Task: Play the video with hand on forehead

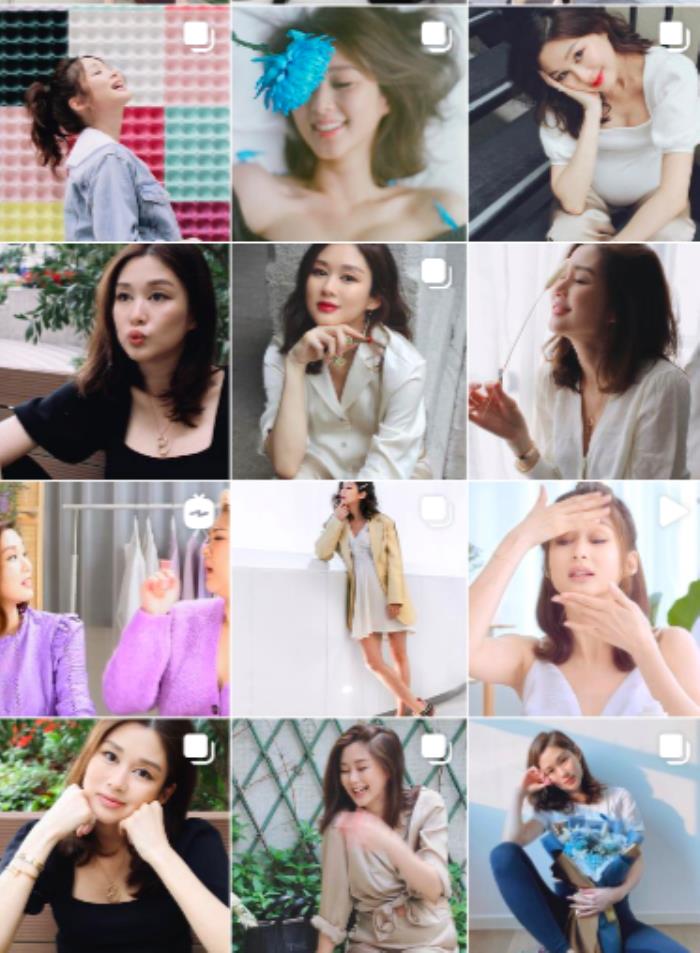Action: 584,598
